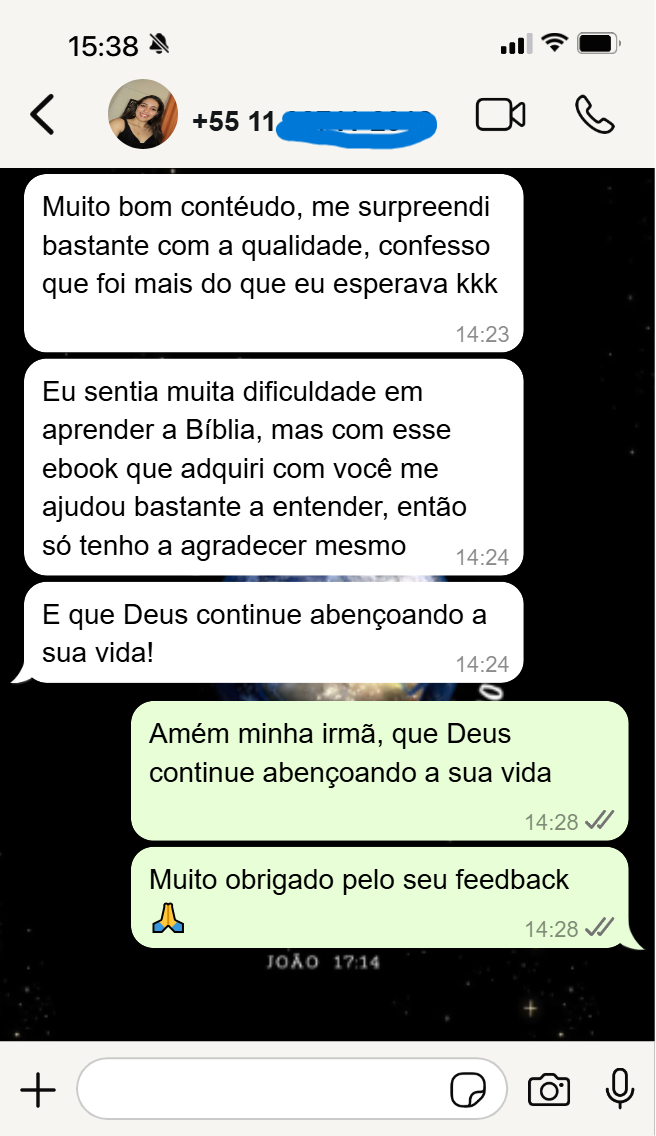Focus the message text field
This screenshot has width=656, height=1136.
pos(260,1089)
